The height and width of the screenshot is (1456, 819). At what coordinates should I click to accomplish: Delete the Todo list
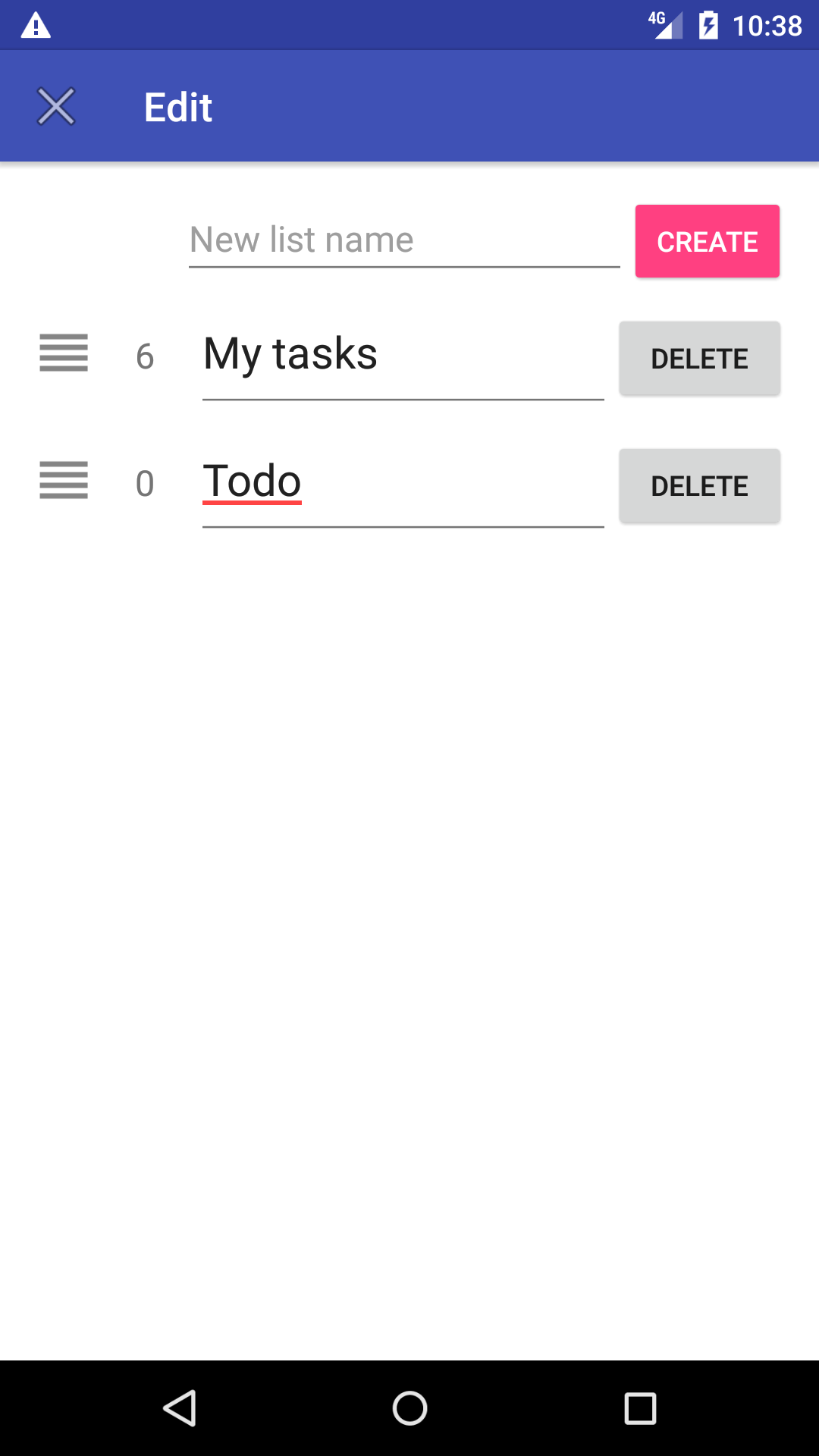click(699, 486)
